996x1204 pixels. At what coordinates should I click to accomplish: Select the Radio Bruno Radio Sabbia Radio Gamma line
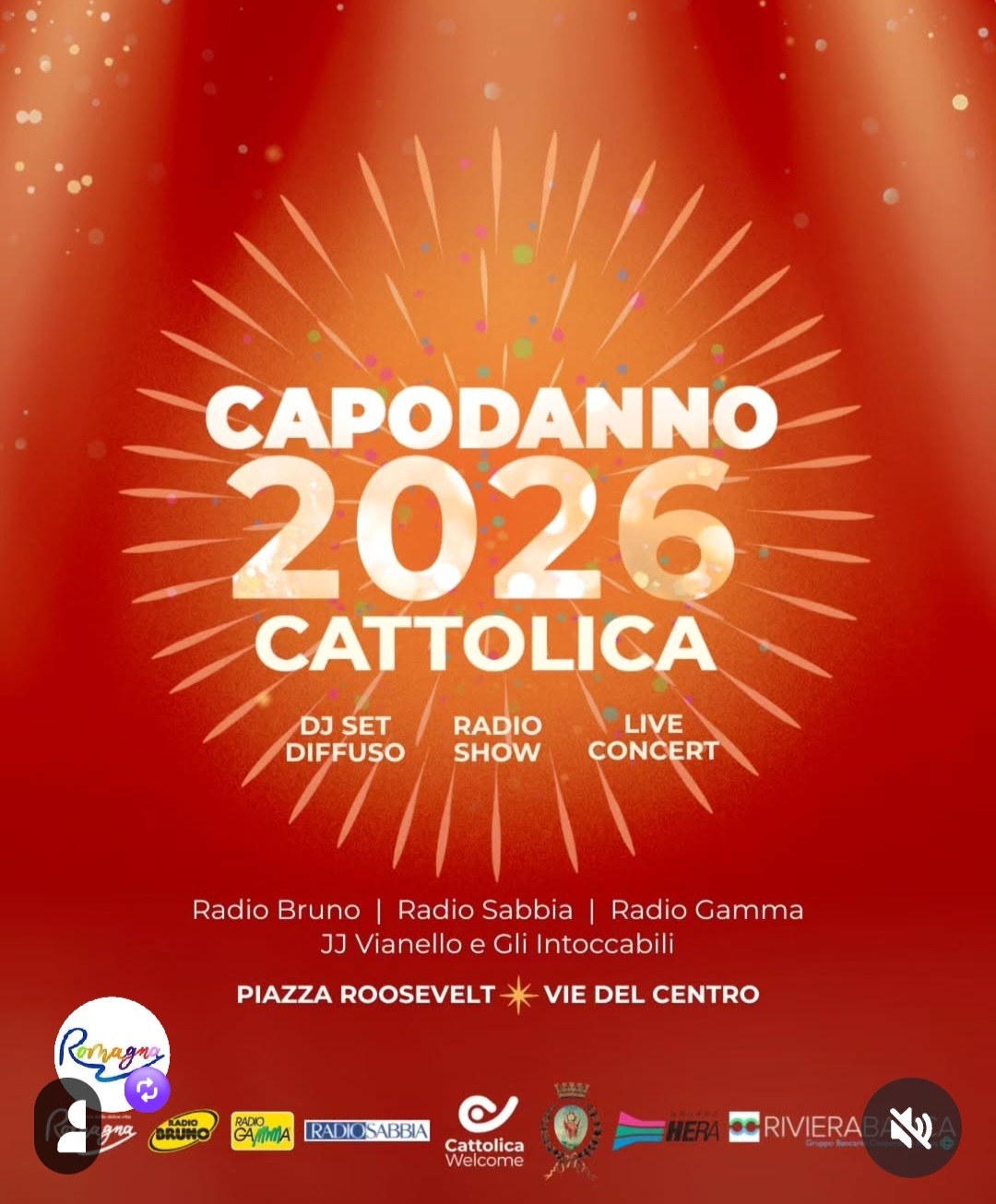[498, 911]
